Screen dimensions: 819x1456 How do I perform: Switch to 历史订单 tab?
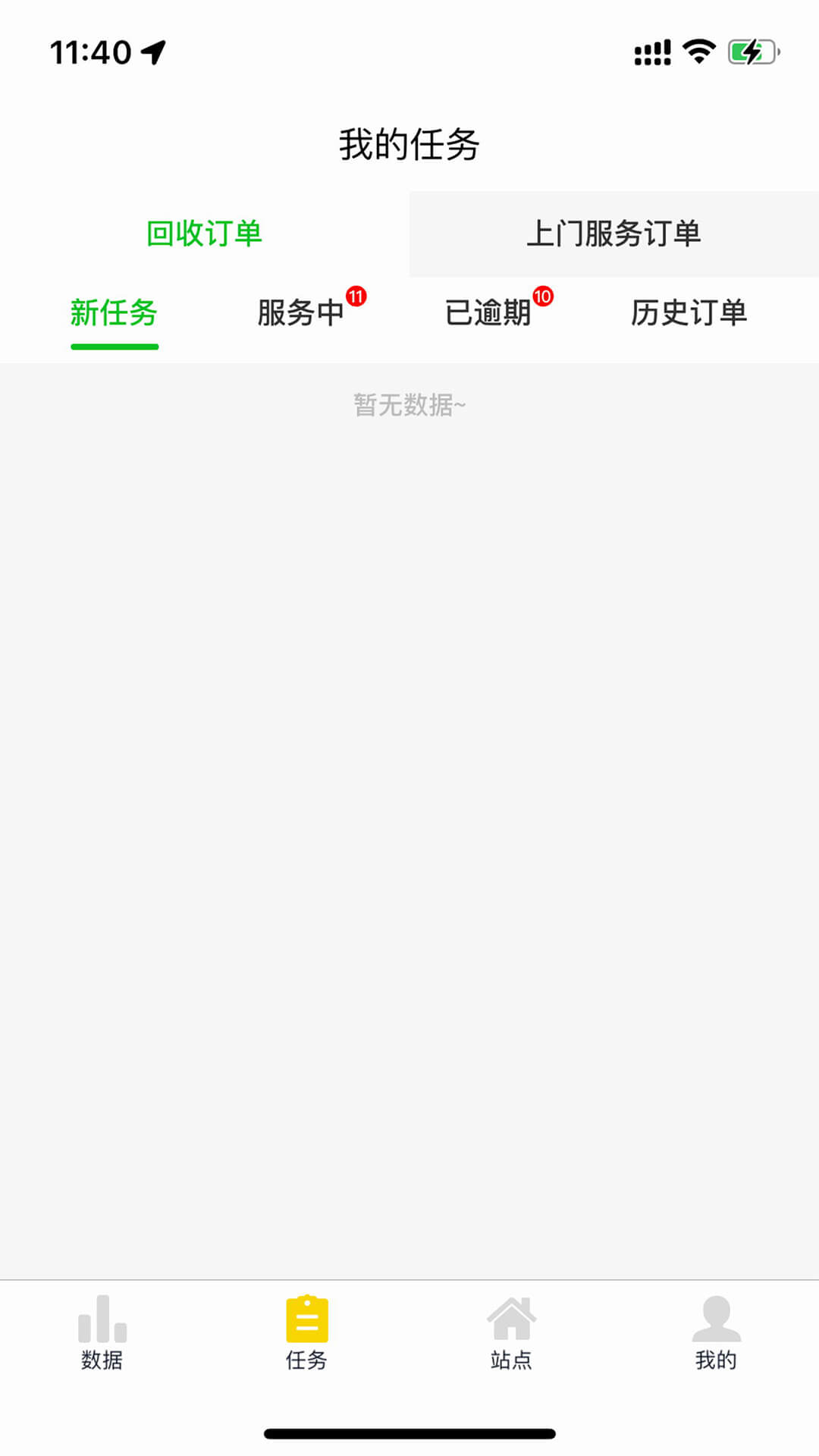pos(689,312)
